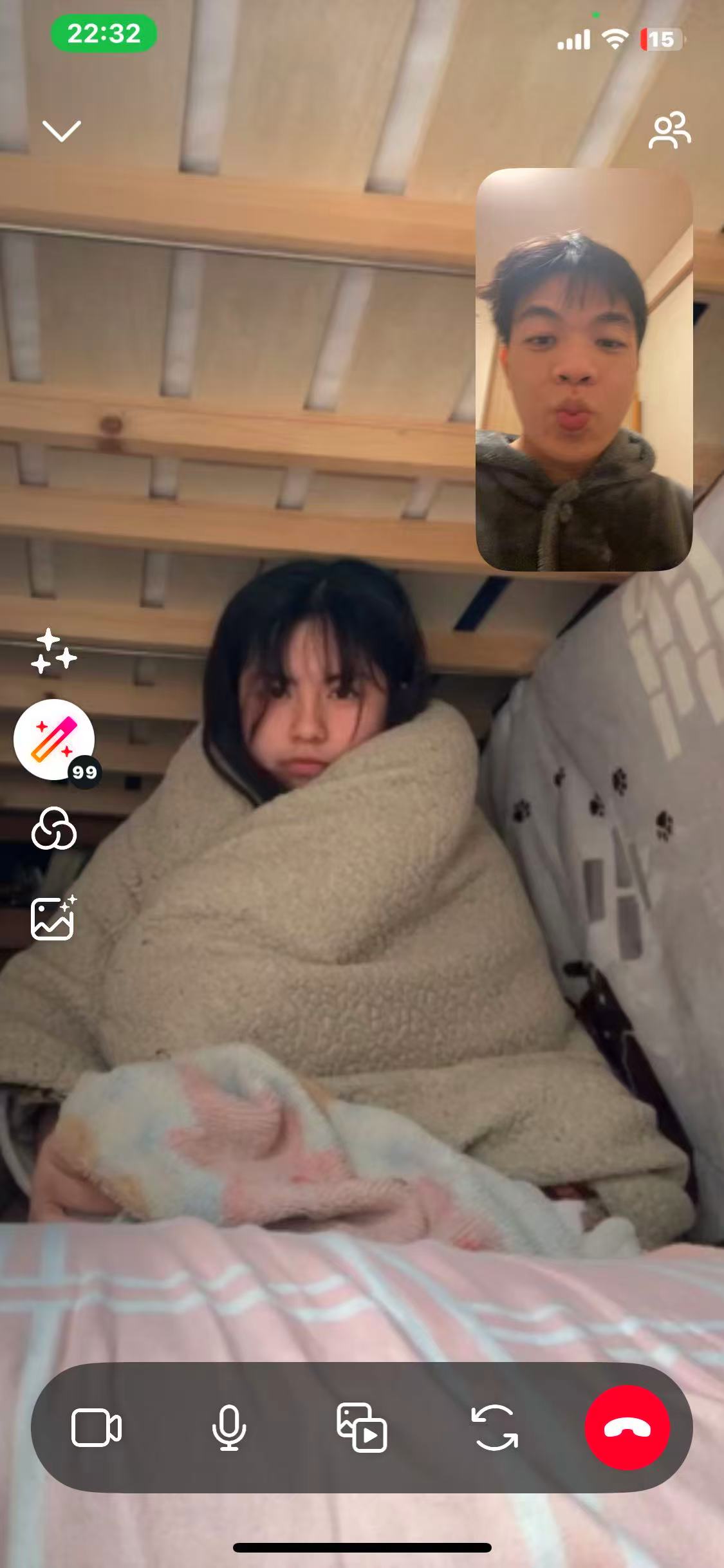Flip between front and rear camera
724x1568 pixels.
494,1428
